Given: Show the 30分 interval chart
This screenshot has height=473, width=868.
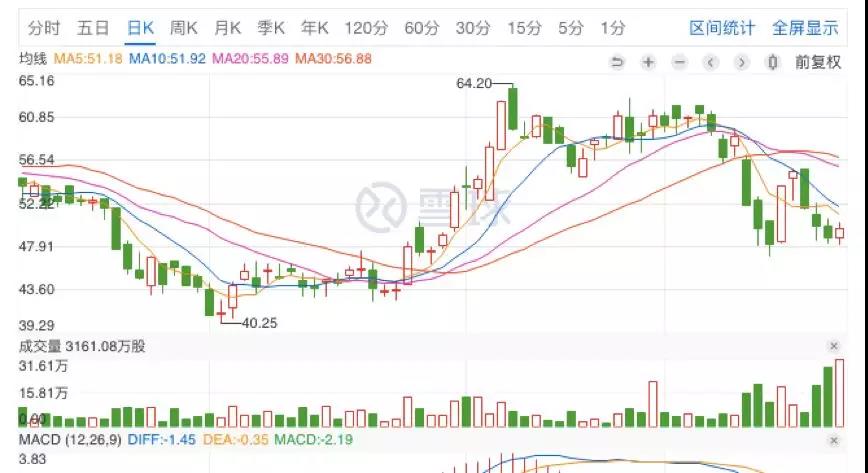Looking at the screenshot, I should click(x=472, y=28).
